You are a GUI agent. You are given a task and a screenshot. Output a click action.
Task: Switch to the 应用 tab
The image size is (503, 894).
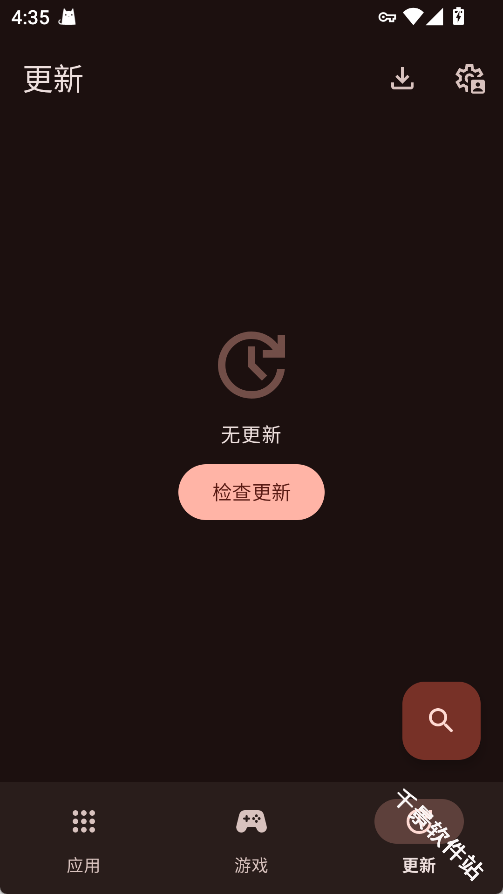point(84,838)
